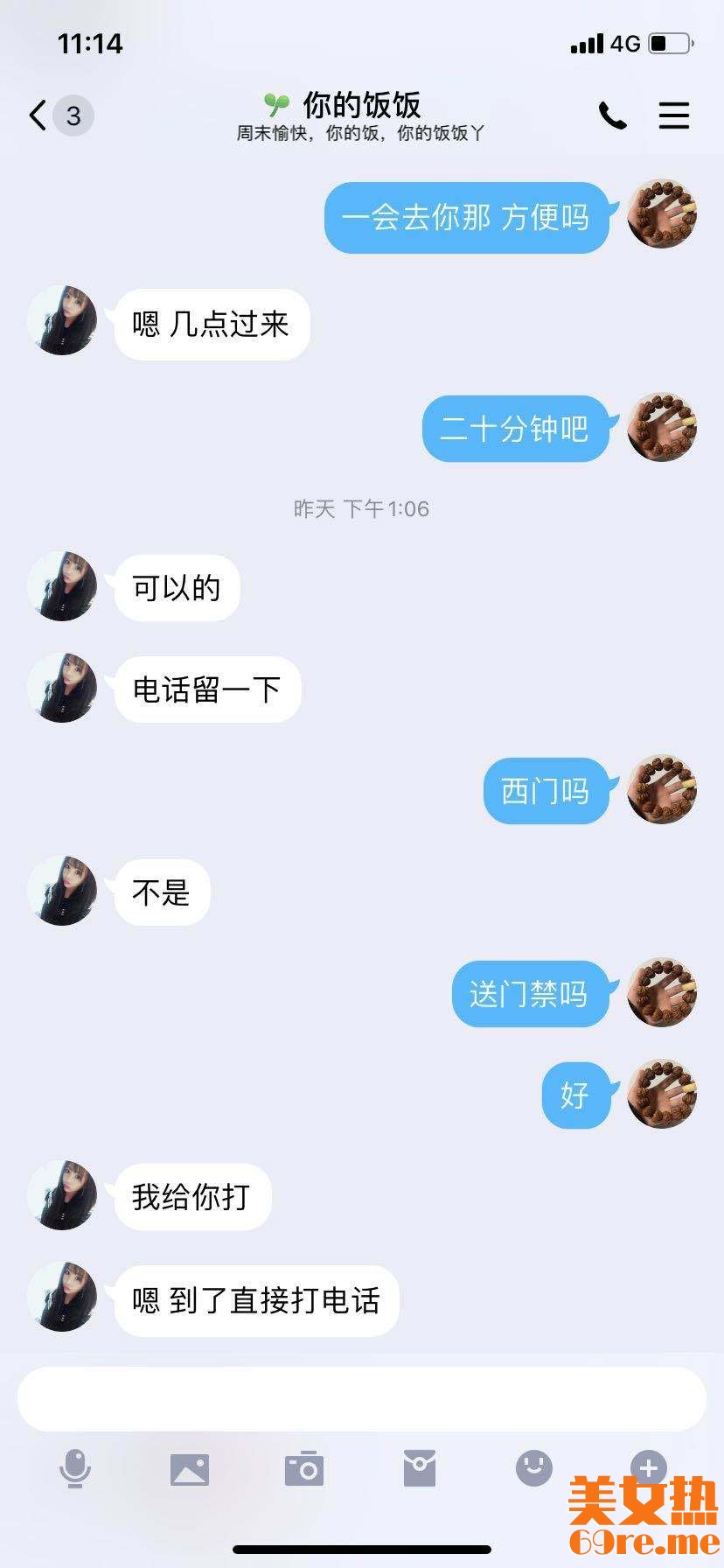The width and height of the screenshot is (724, 1568).
Task: Open the emoji panel
Action: (x=533, y=1467)
